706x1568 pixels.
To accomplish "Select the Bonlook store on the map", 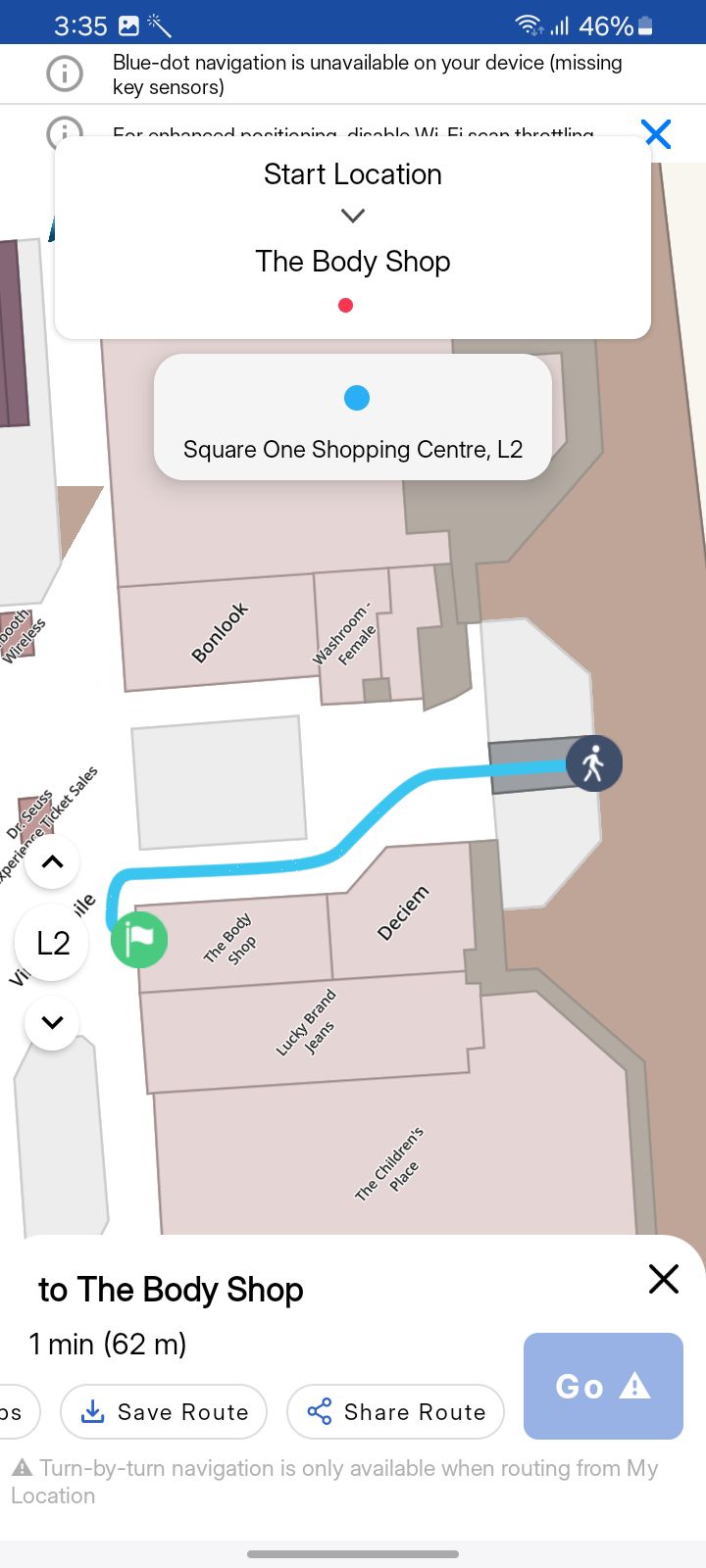I will [x=220, y=633].
